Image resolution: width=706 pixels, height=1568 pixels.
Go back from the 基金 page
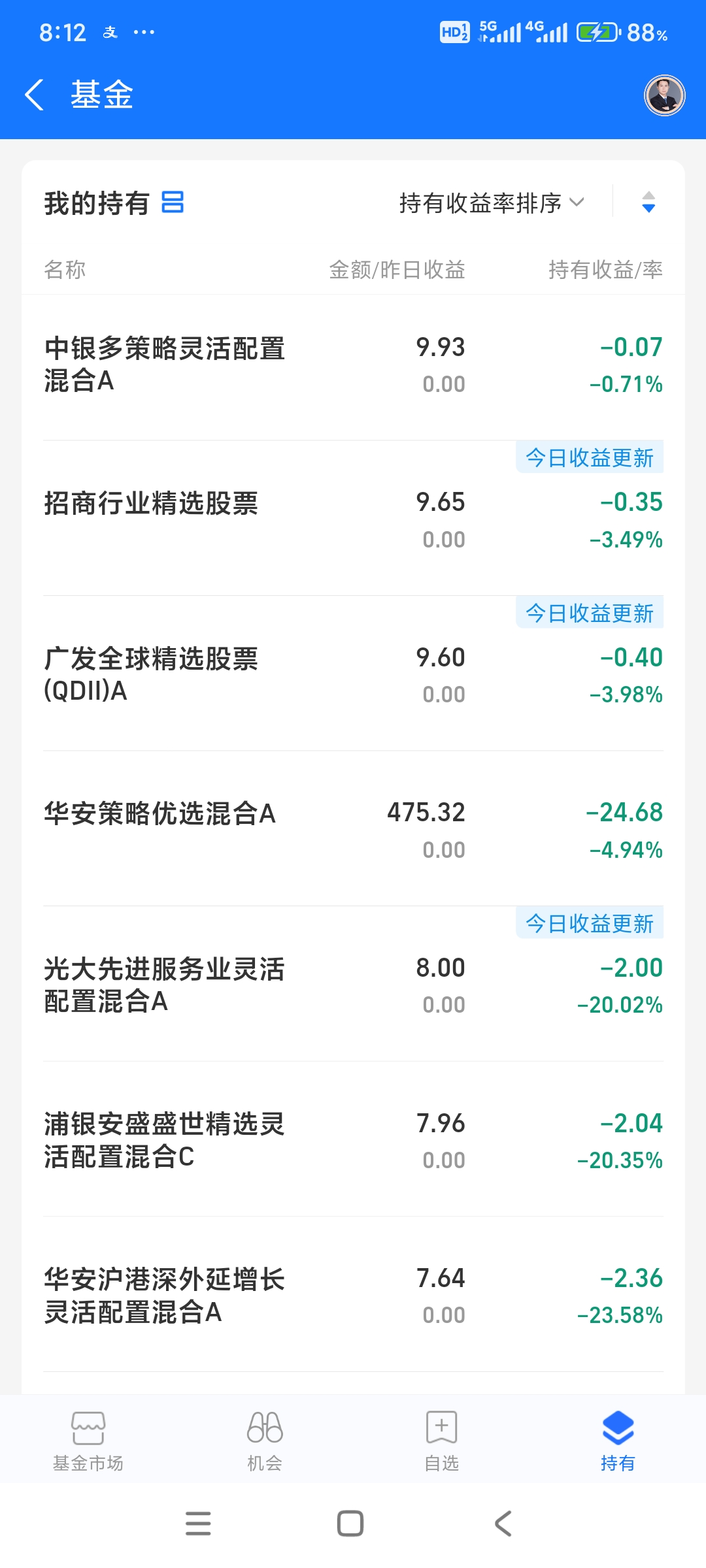(x=35, y=95)
